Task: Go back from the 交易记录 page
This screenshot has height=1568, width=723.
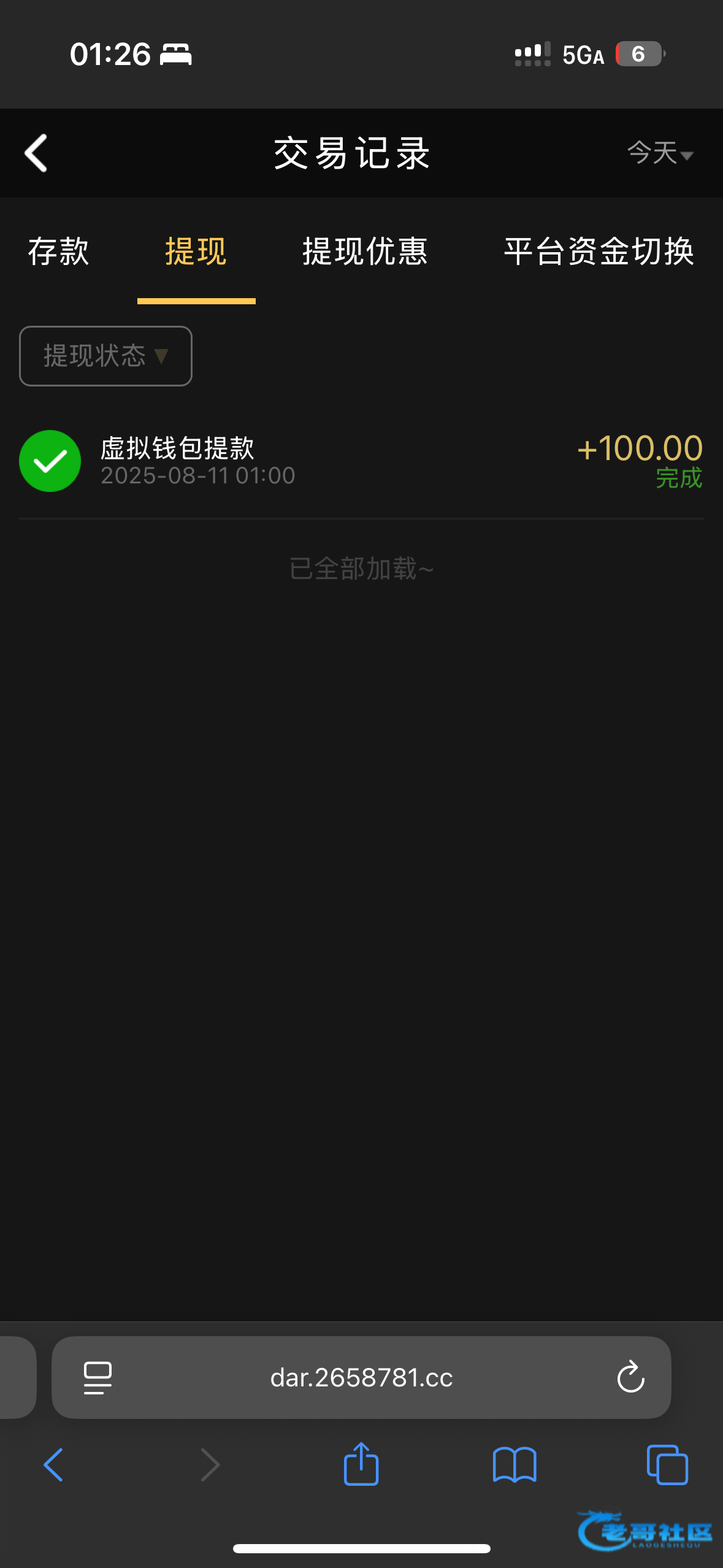Action: point(36,153)
